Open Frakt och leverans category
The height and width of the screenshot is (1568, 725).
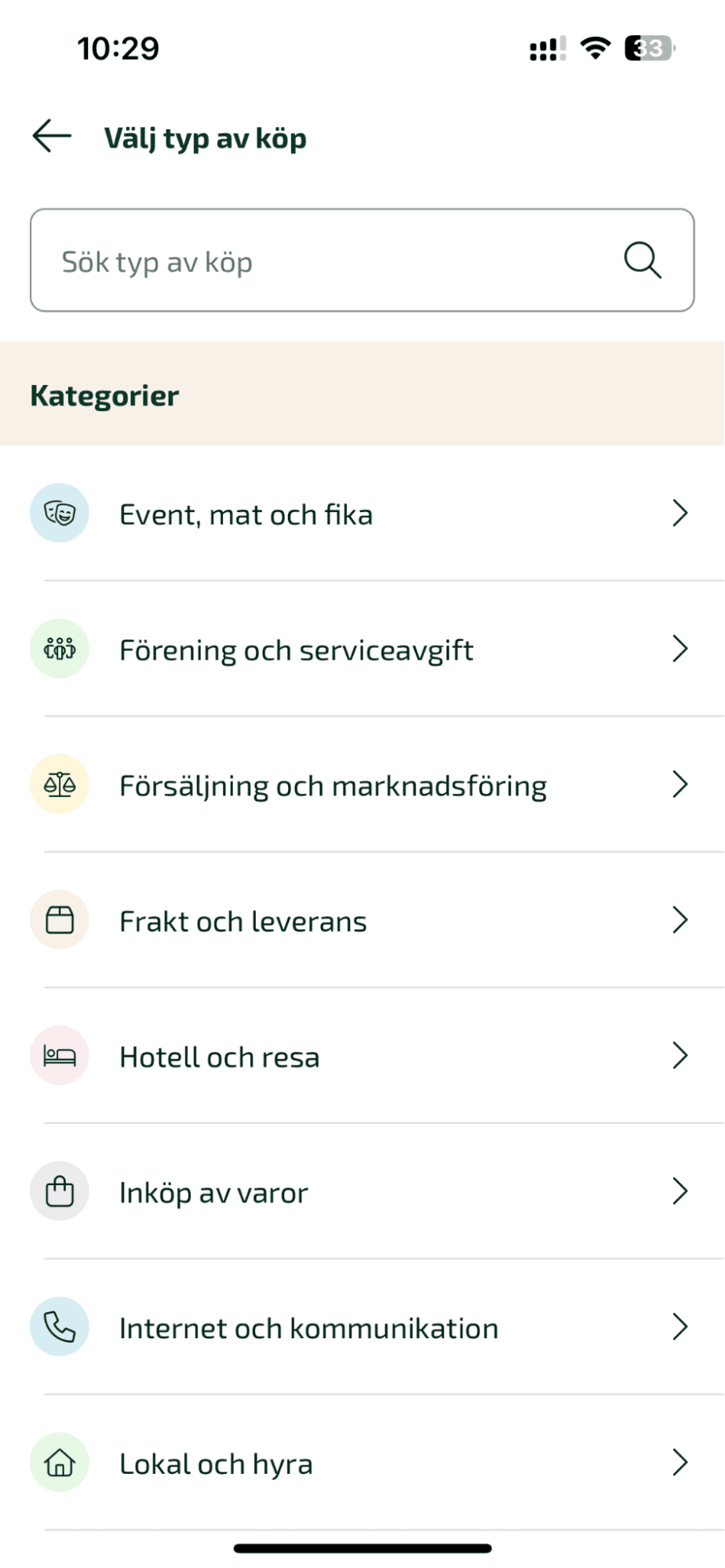coord(362,921)
